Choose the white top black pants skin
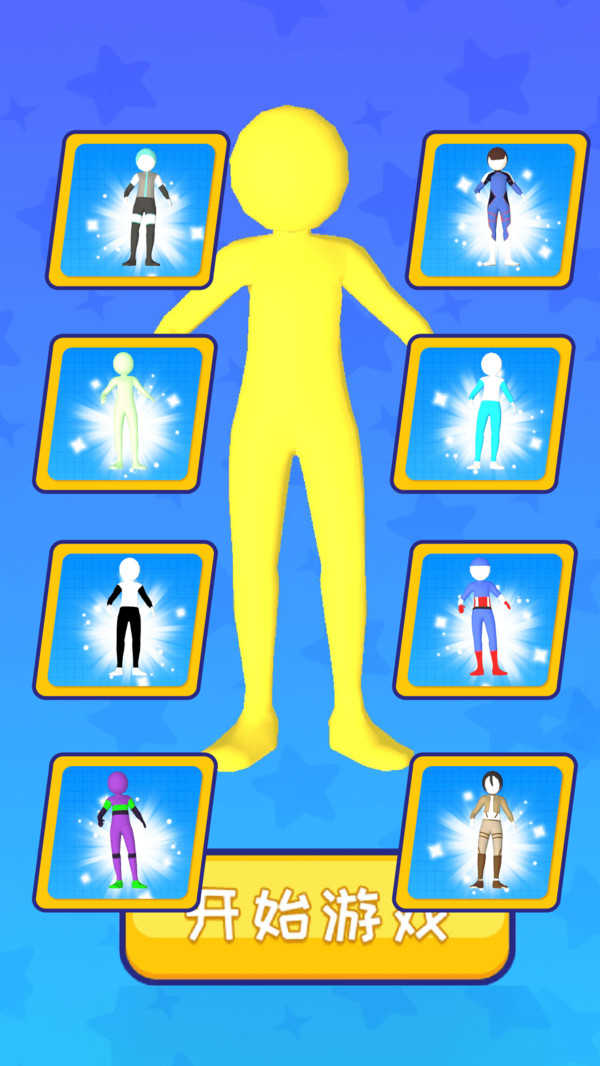The image size is (600, 1066). pos(125,620)
